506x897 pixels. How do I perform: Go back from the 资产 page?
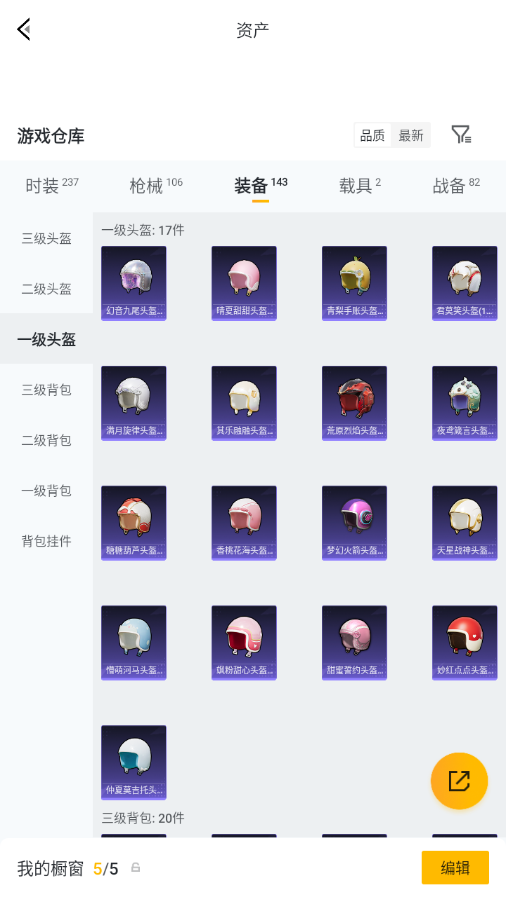tap(24, 29)
